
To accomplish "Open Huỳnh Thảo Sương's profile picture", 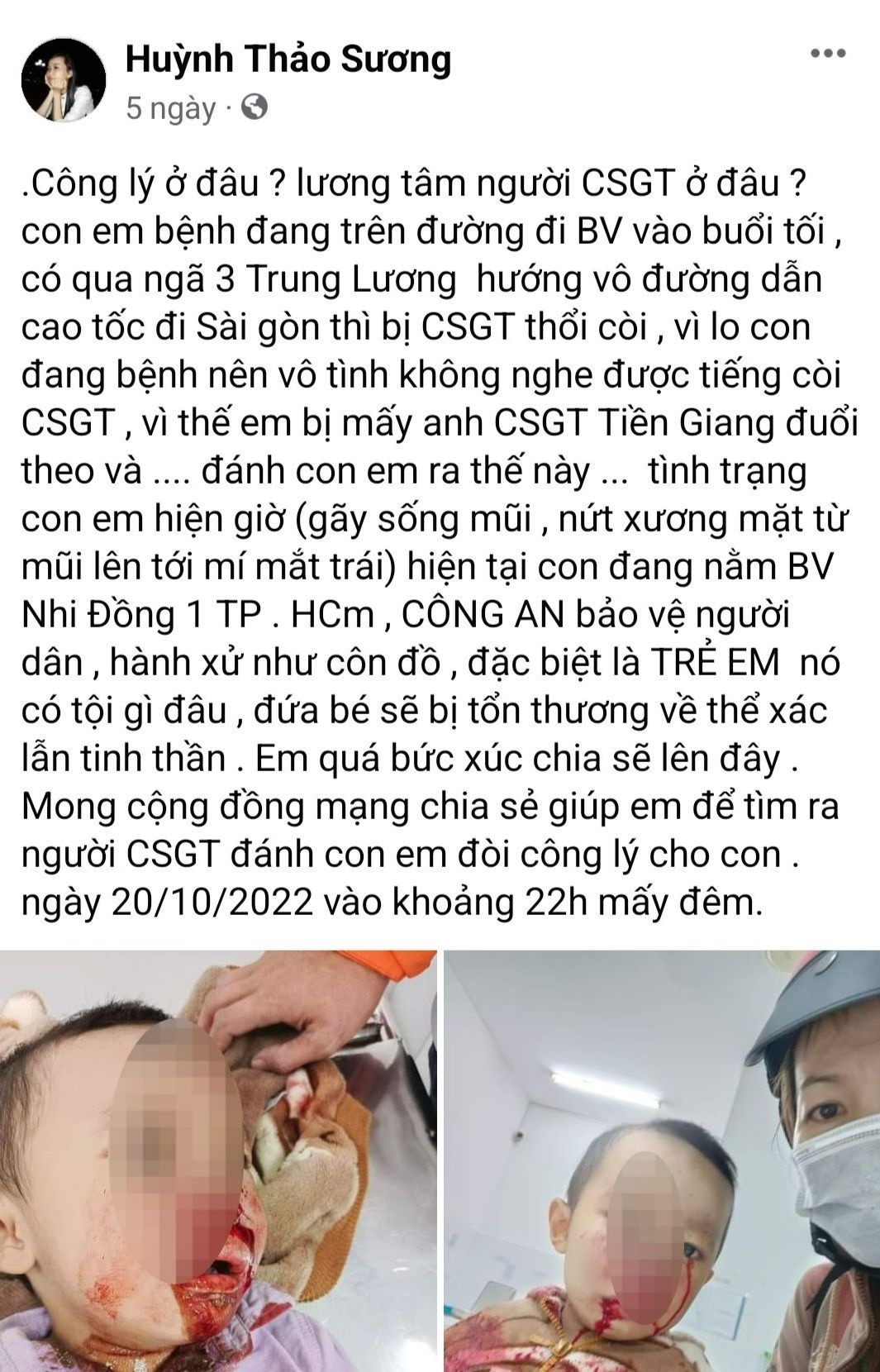I will pyautogui.click(x=63, y=80).
